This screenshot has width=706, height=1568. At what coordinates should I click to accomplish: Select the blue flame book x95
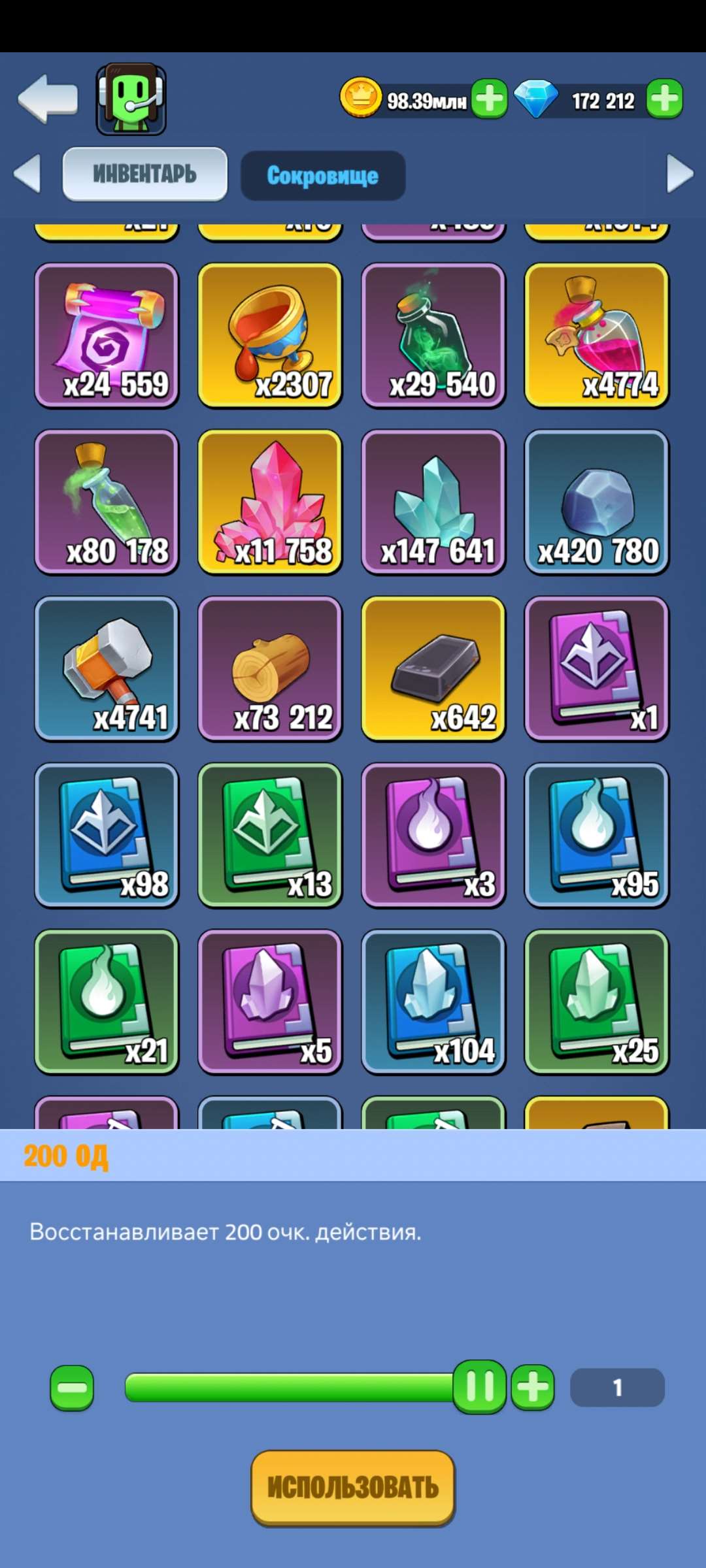click(x=597, y=835)
